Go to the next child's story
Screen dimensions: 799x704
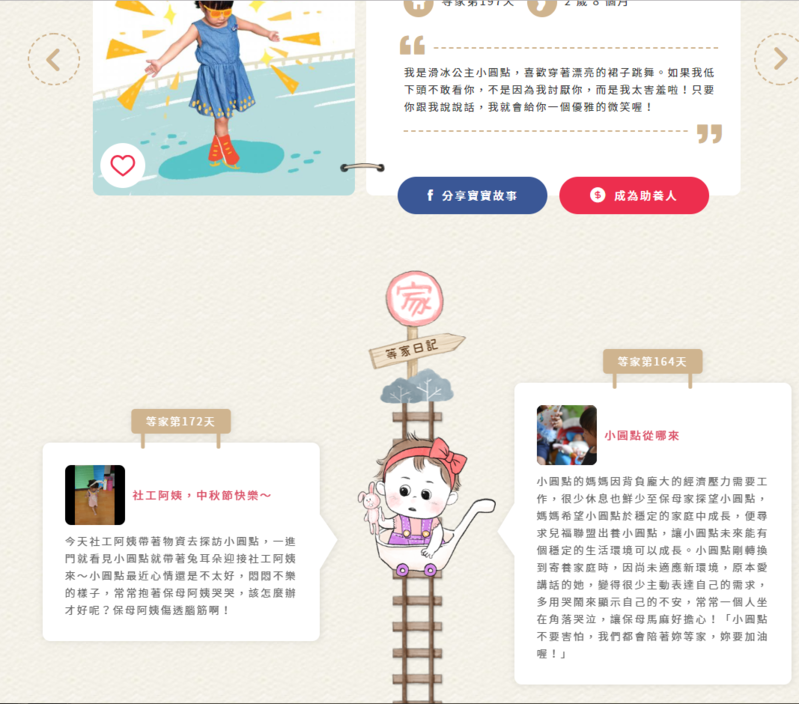778,59
